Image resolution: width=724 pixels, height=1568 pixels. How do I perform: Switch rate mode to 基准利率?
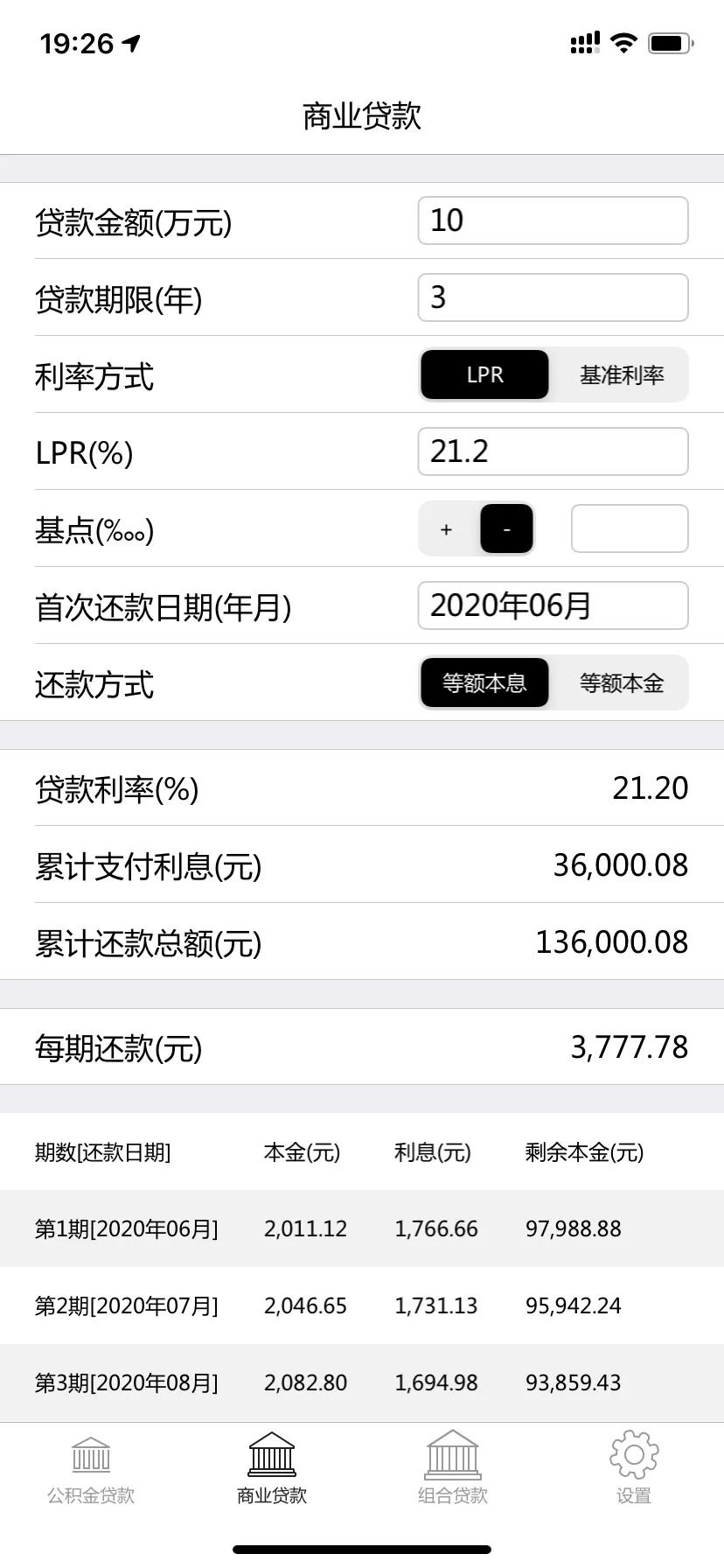coord(622,374)
